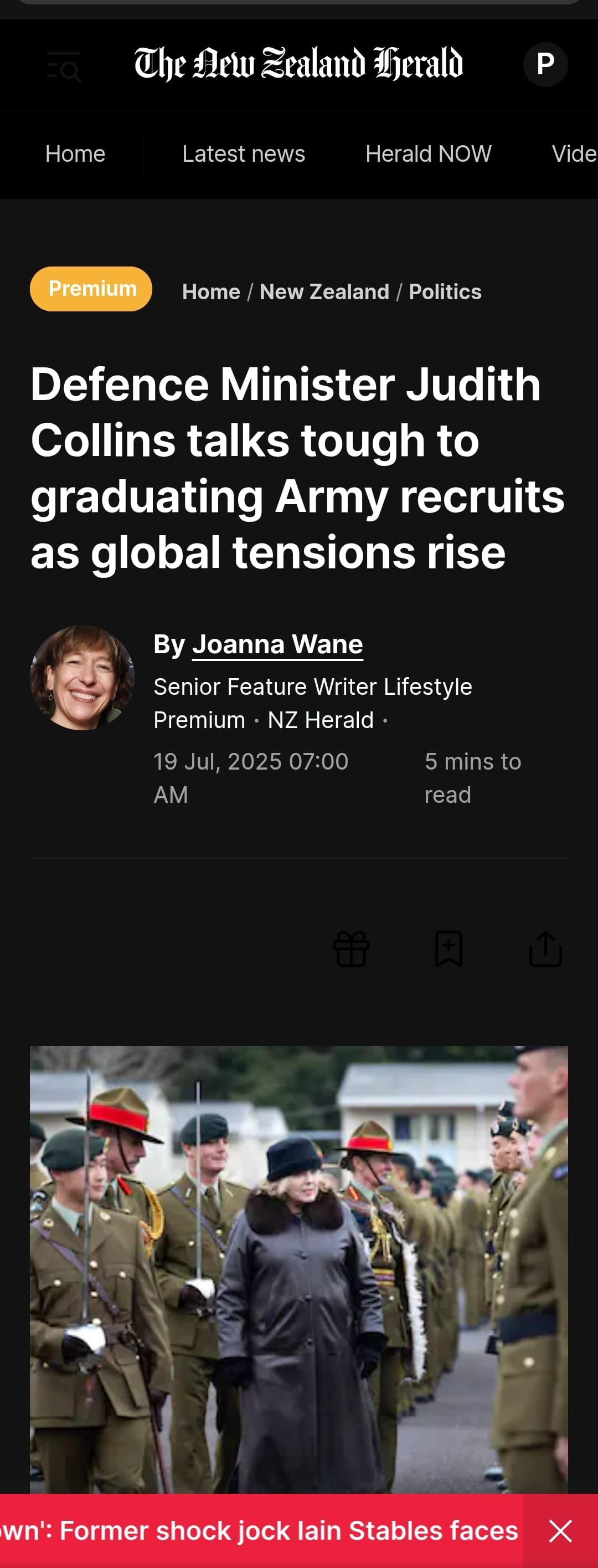Click the 5 mins to read label
598x1568 pixels.
pos(473,777)
